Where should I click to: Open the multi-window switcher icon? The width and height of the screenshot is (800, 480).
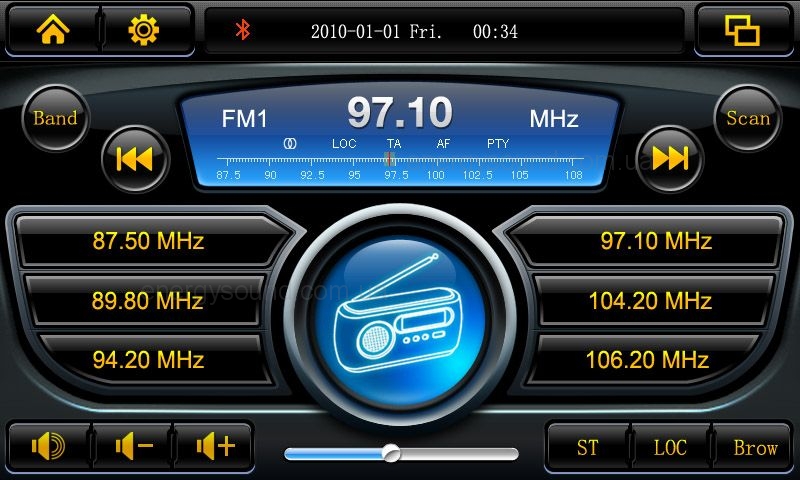coord(742,30)
